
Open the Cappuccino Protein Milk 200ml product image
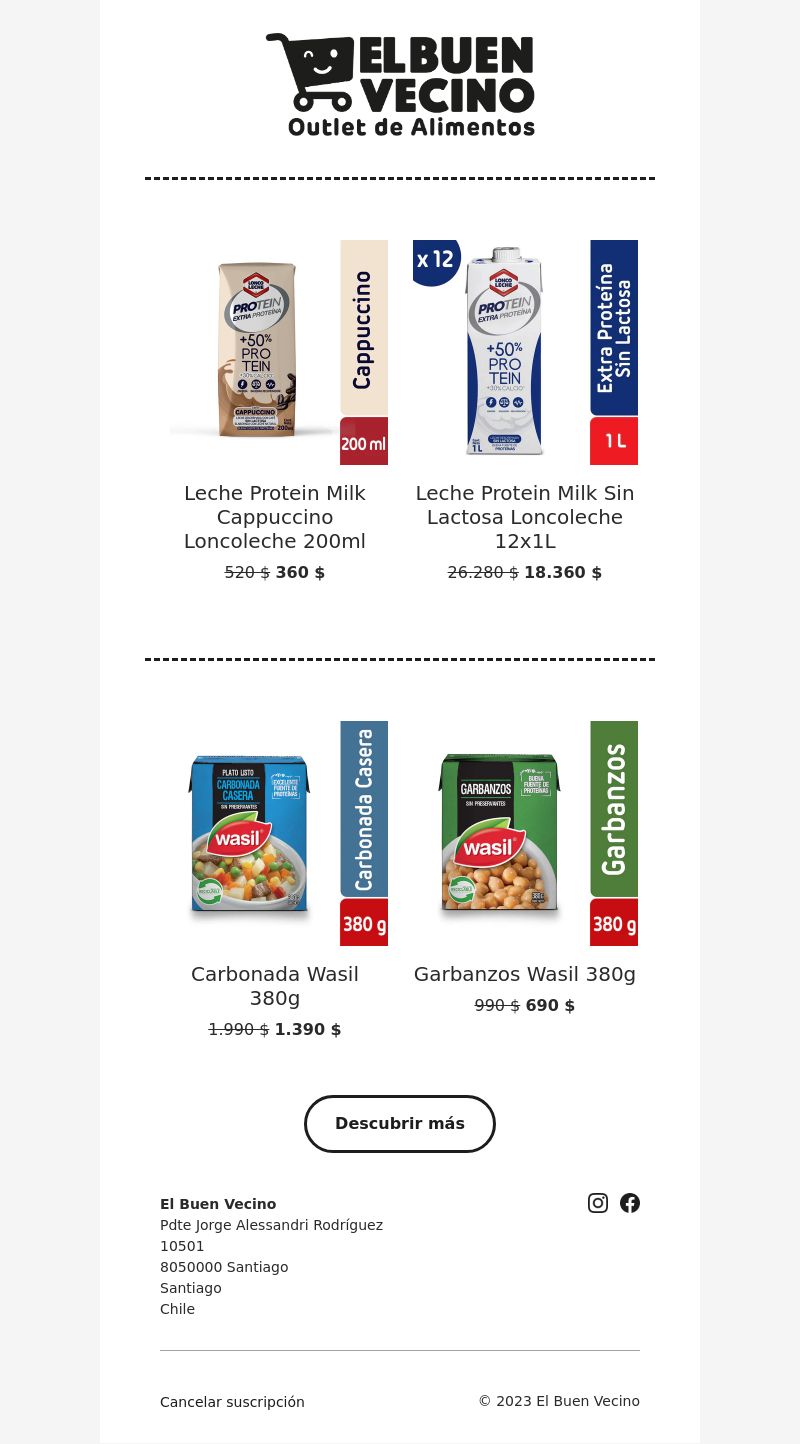tap(275, 352)
